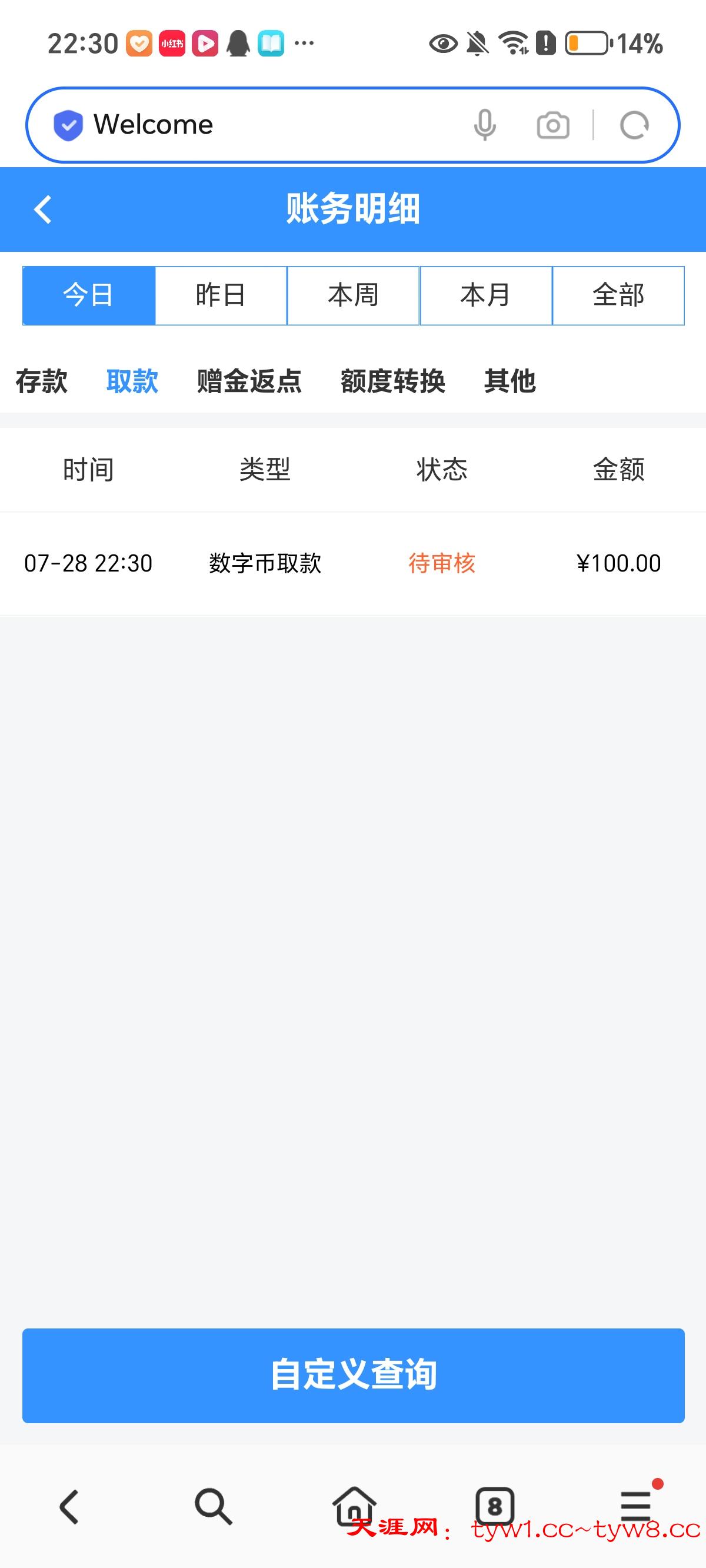Tap the page refresh icon
This screenshot has width=706, height=1568.
pyautogui.click(x=634, y=125)
